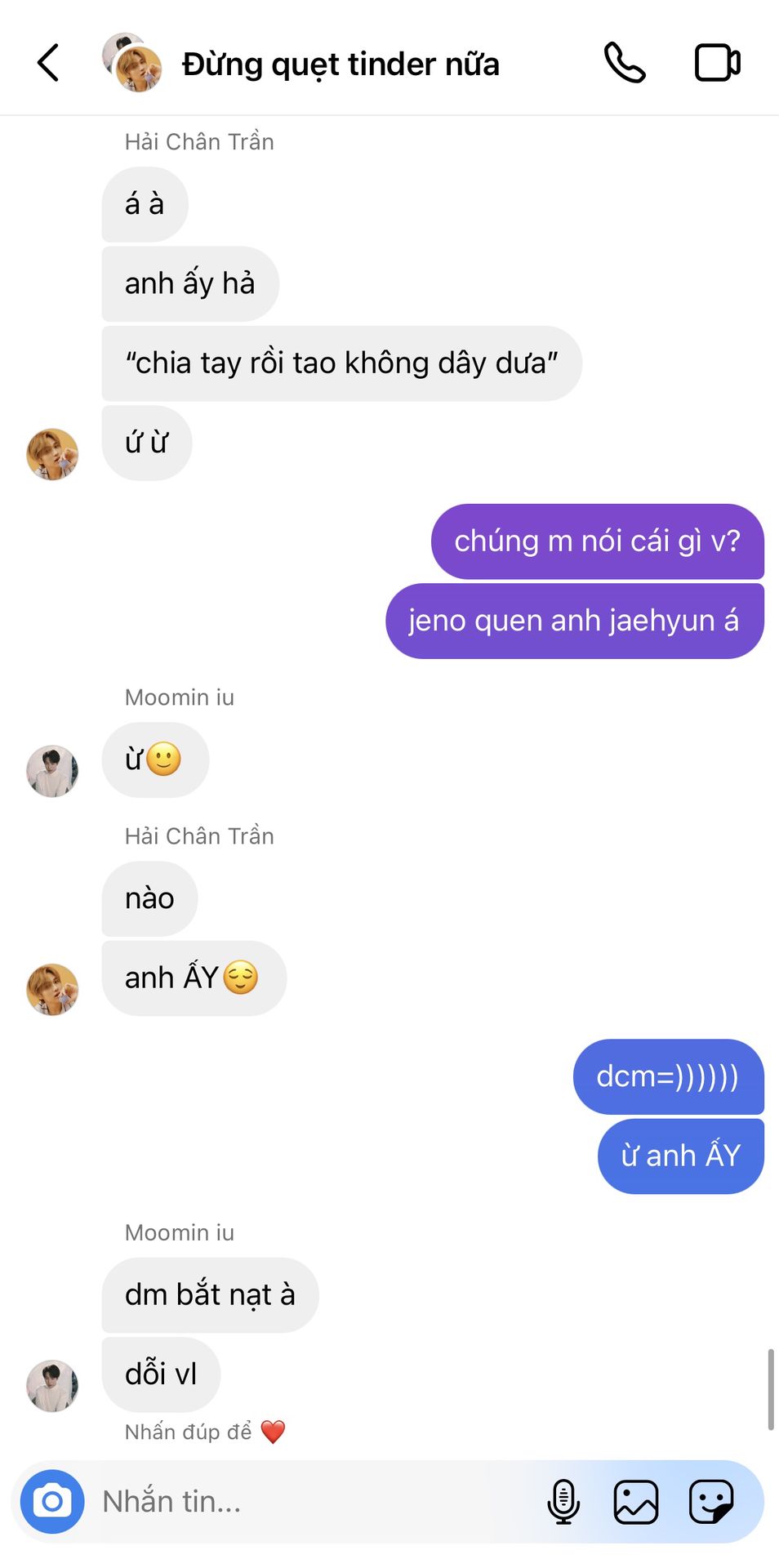Go back to the chat list
This screenshot has height=1568, width=779.
(49, 63)
